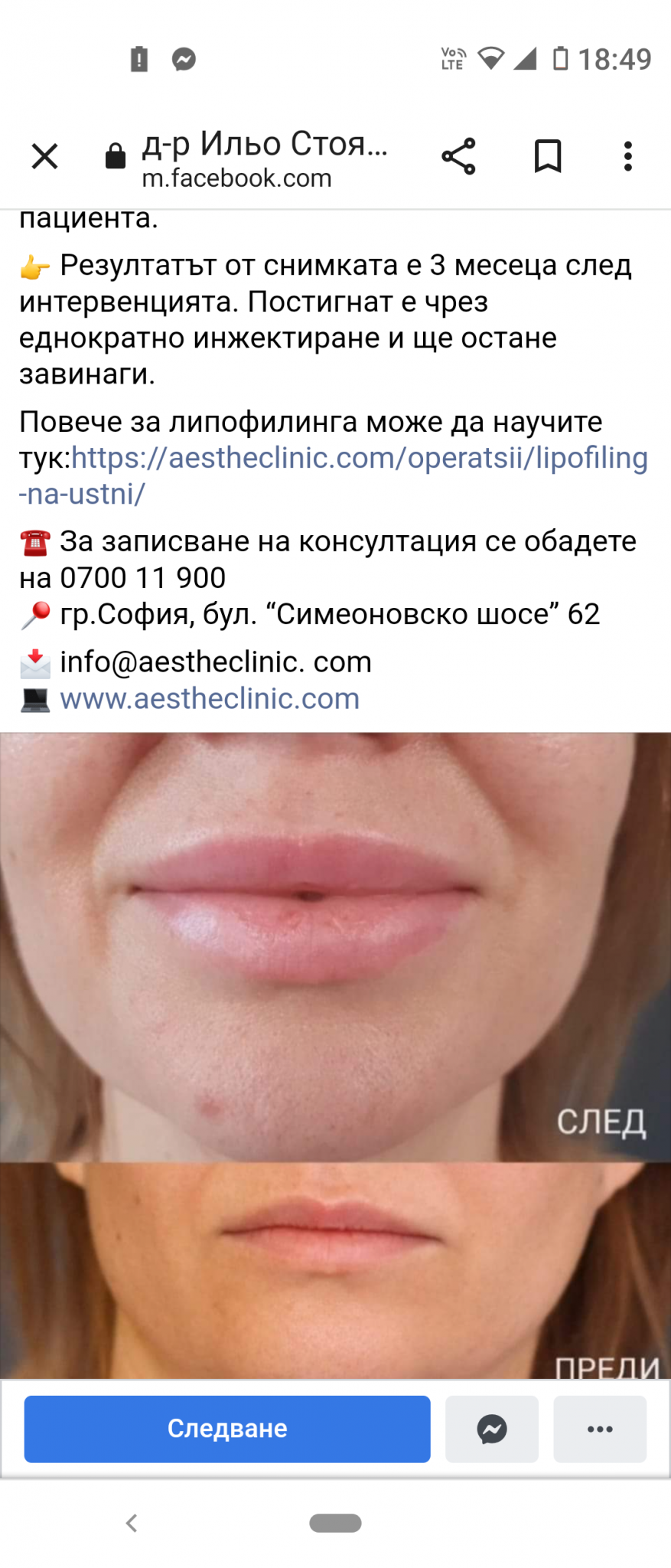Visit www.aestheclinic.com link
Screen dimensions: 671x1568
210,698
